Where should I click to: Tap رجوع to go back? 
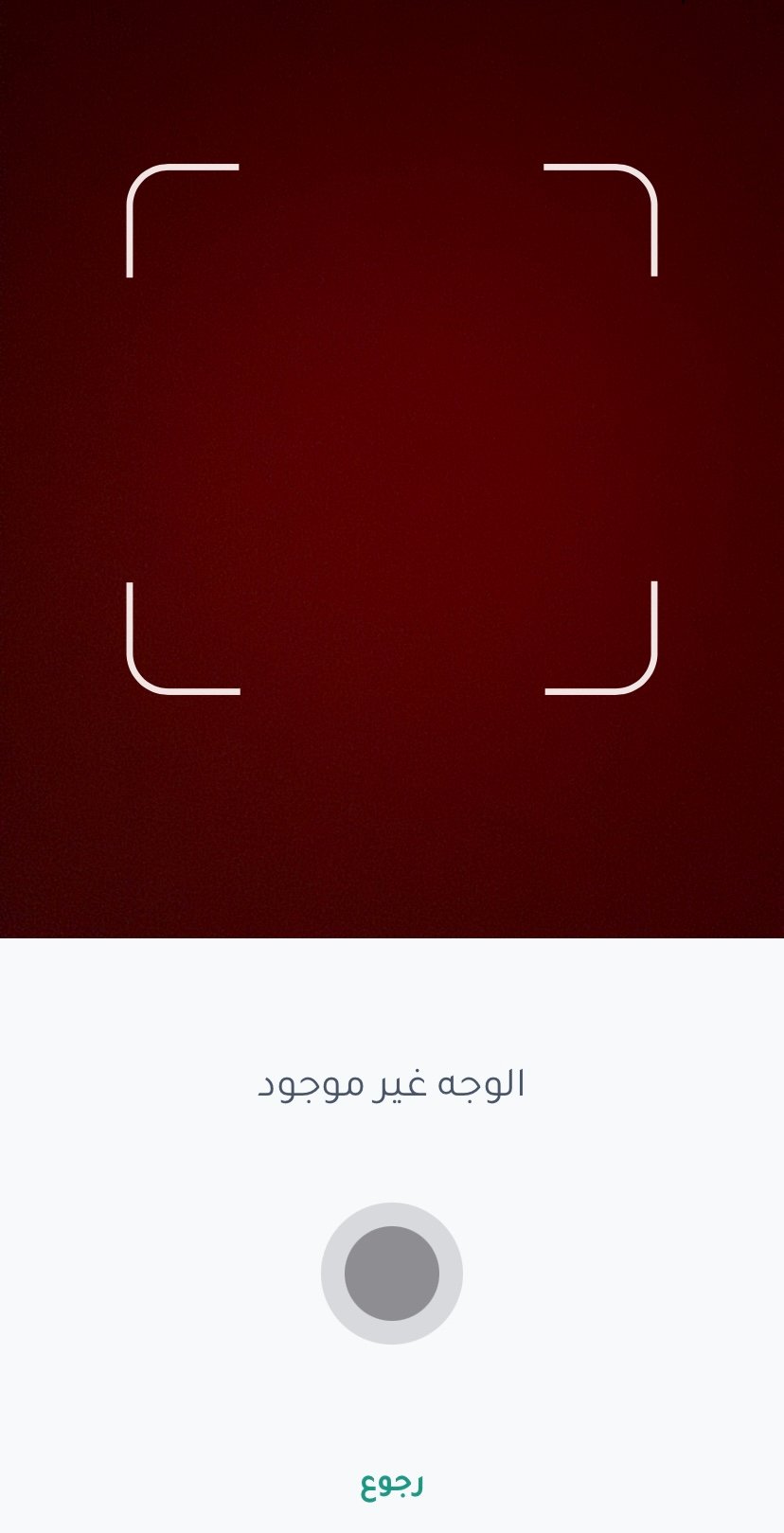[x=391, y=1483]
